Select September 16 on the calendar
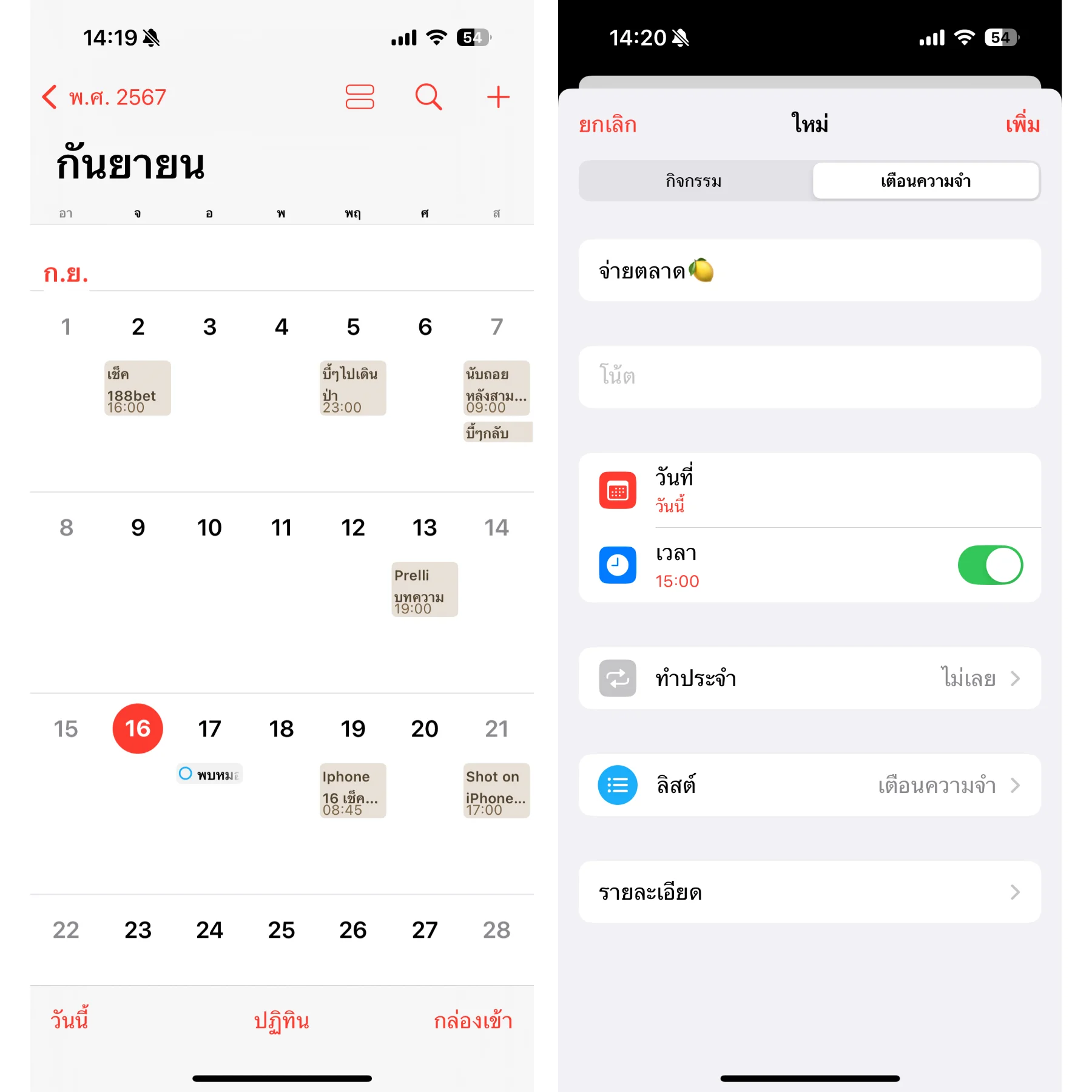1092x1092 pixels. coord(138,729)
